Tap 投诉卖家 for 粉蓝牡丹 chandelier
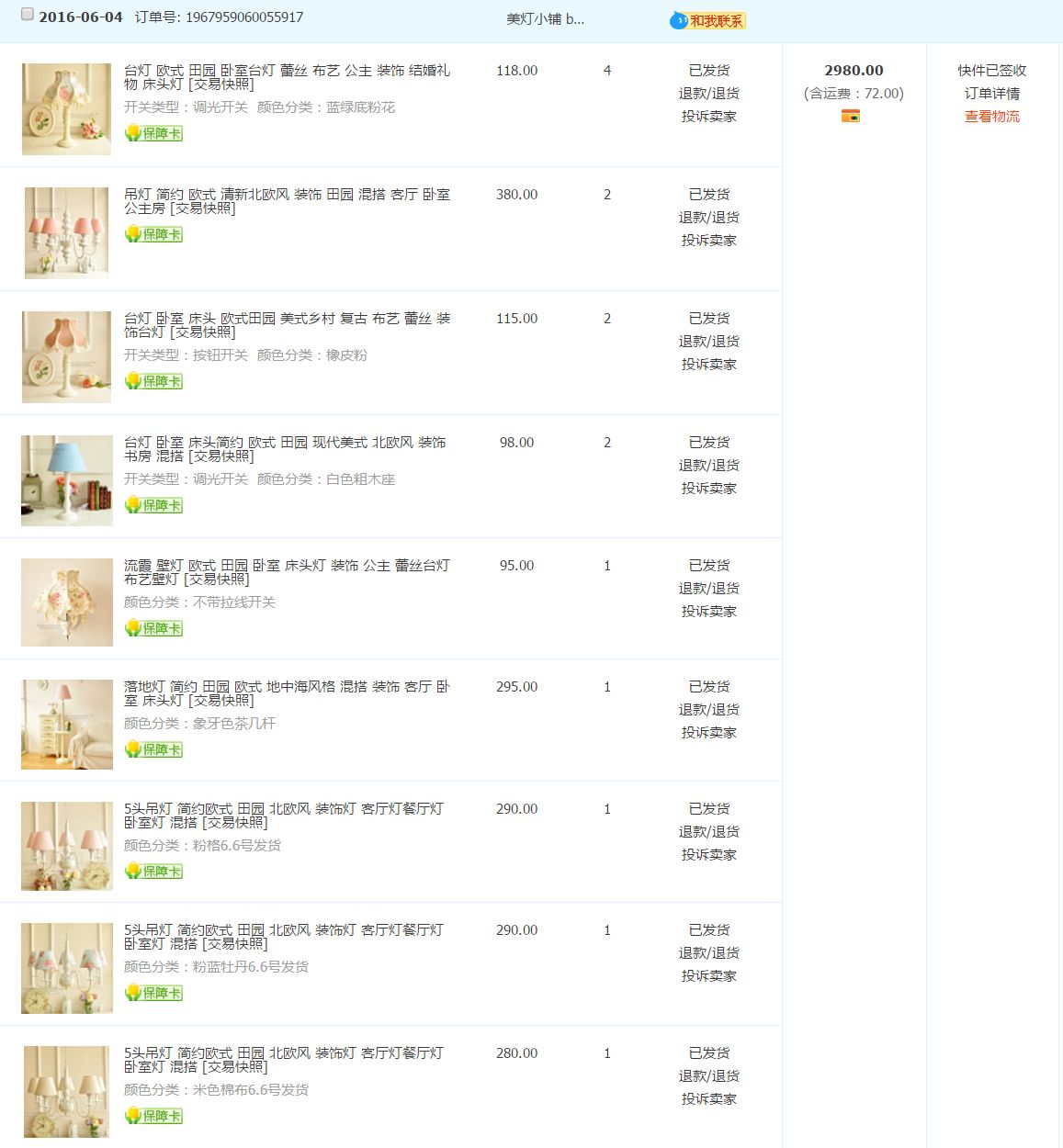Viewport: 1063px width, 1148px height. pyautogui.click(x=708, y=975)
